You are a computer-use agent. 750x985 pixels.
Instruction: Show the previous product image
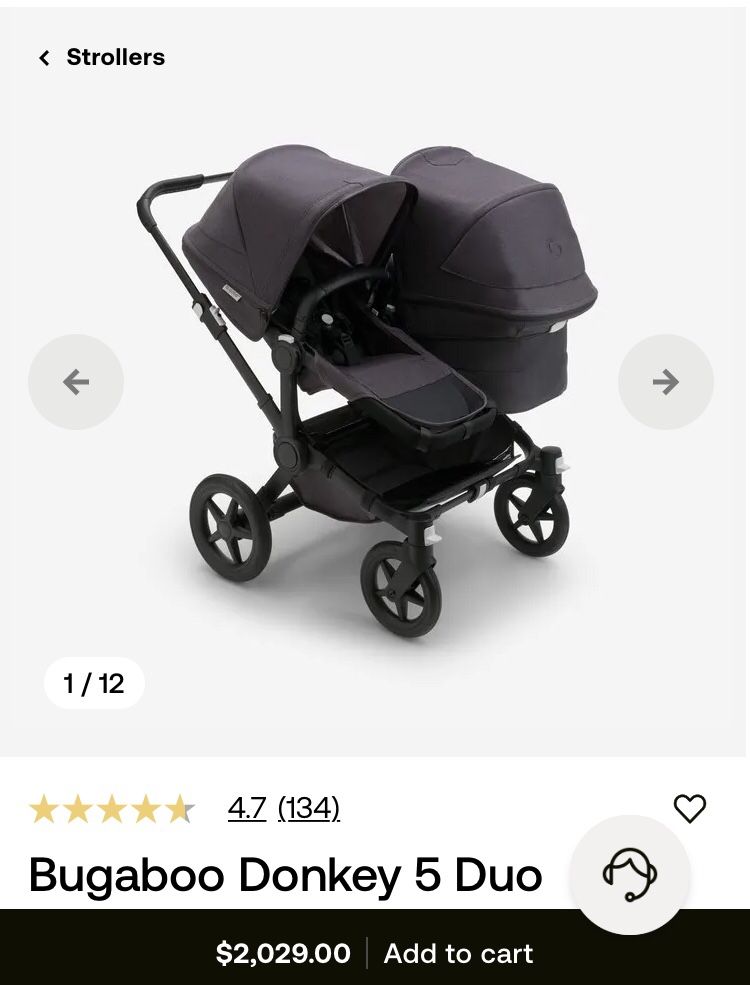tap(76, 382)
